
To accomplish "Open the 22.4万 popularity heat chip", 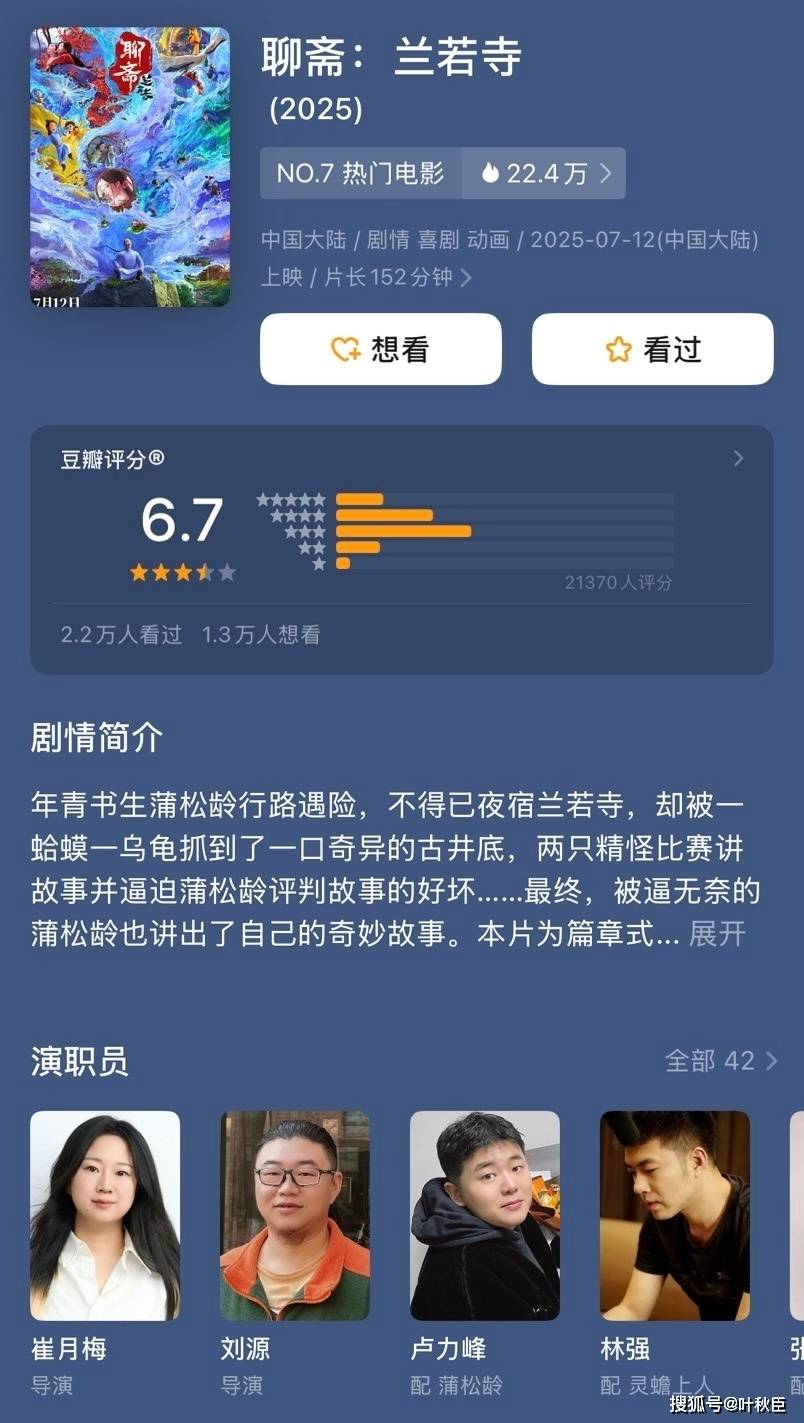I will 545,173.
